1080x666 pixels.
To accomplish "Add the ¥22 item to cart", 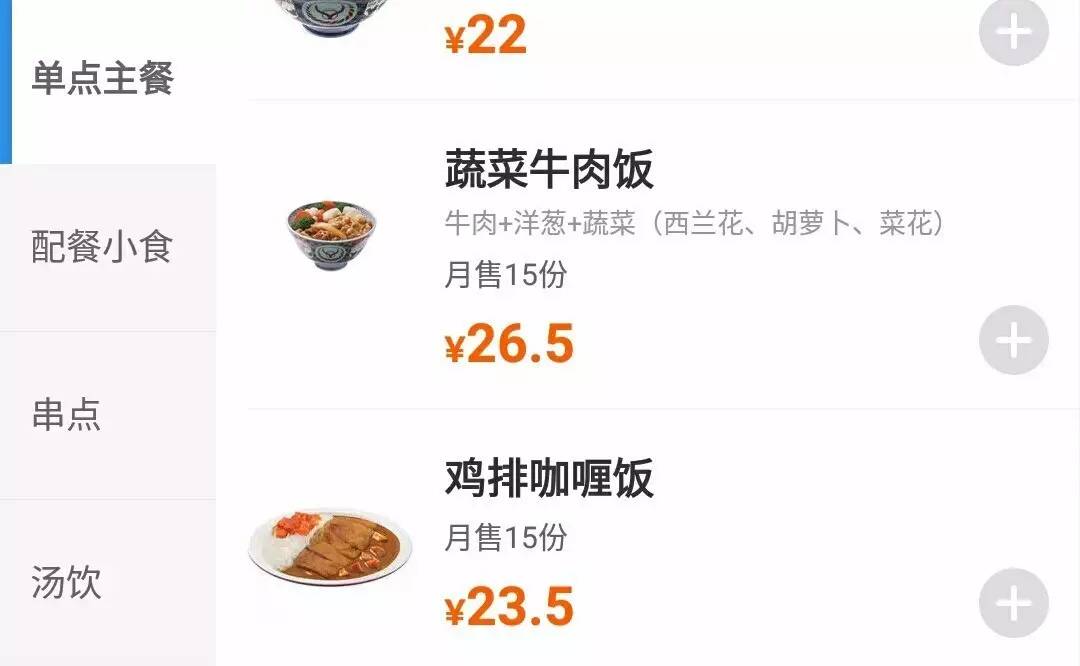I will [1013, 32].
